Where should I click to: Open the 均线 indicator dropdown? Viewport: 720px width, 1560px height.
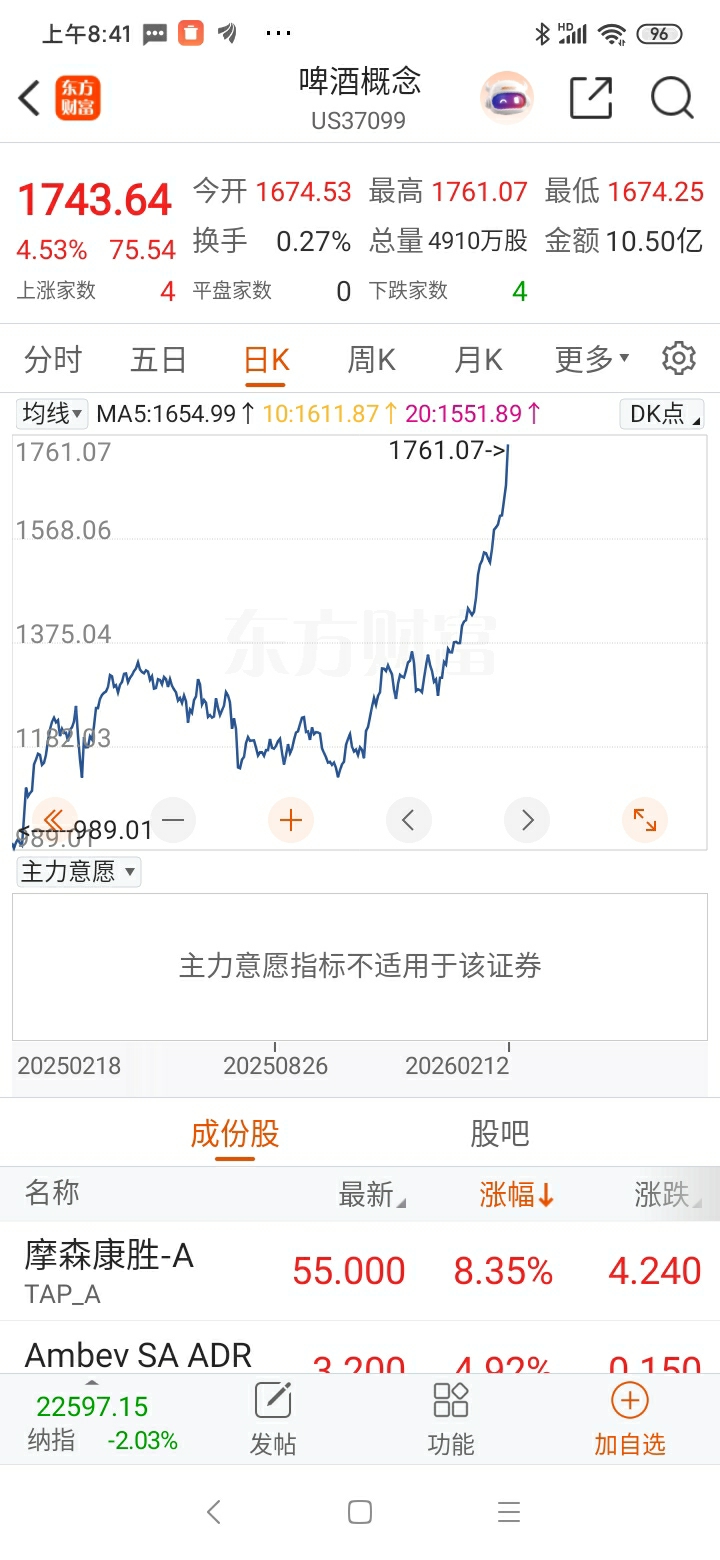[53, 413]
